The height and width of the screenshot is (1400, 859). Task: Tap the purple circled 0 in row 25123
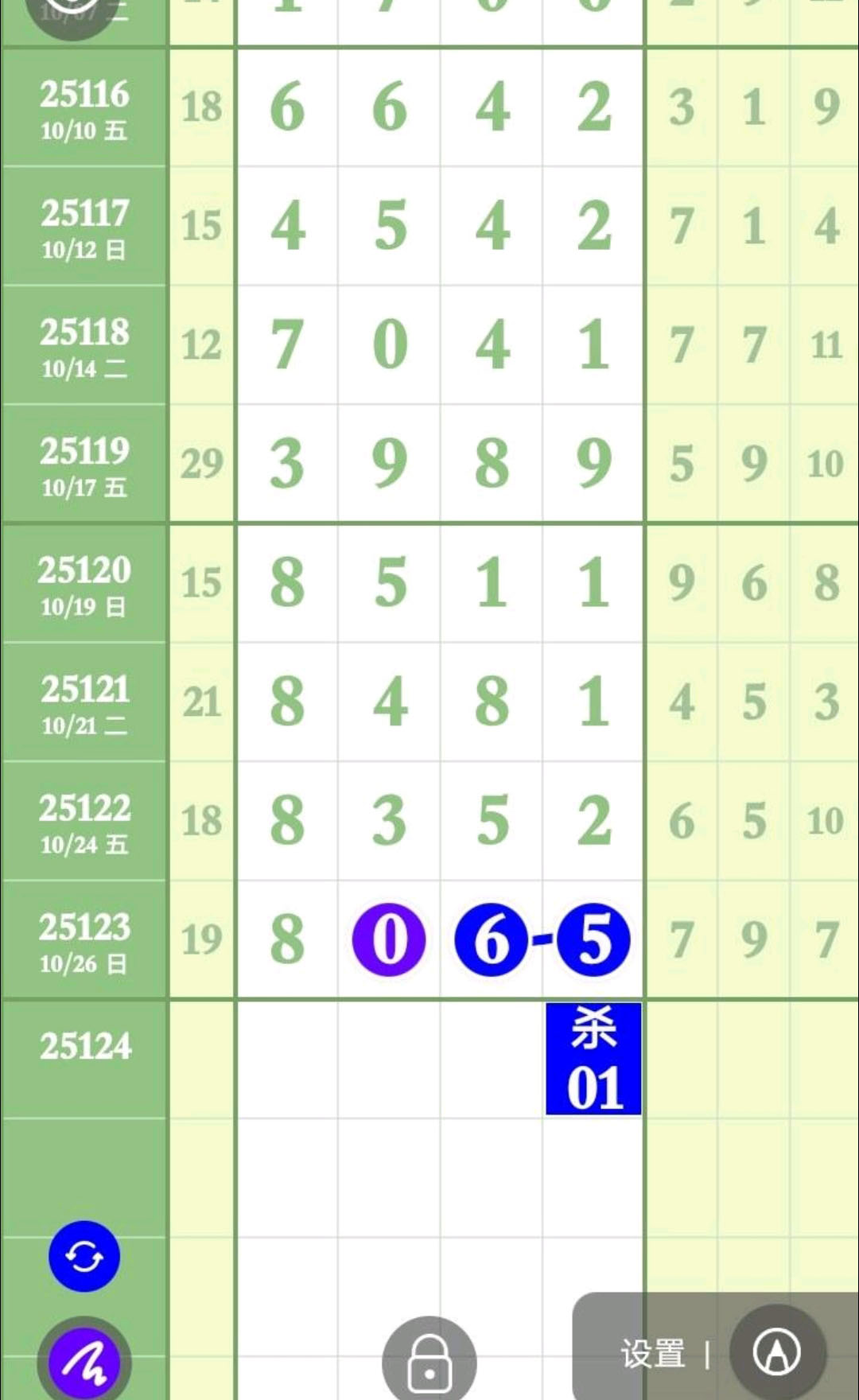point(389,939)
